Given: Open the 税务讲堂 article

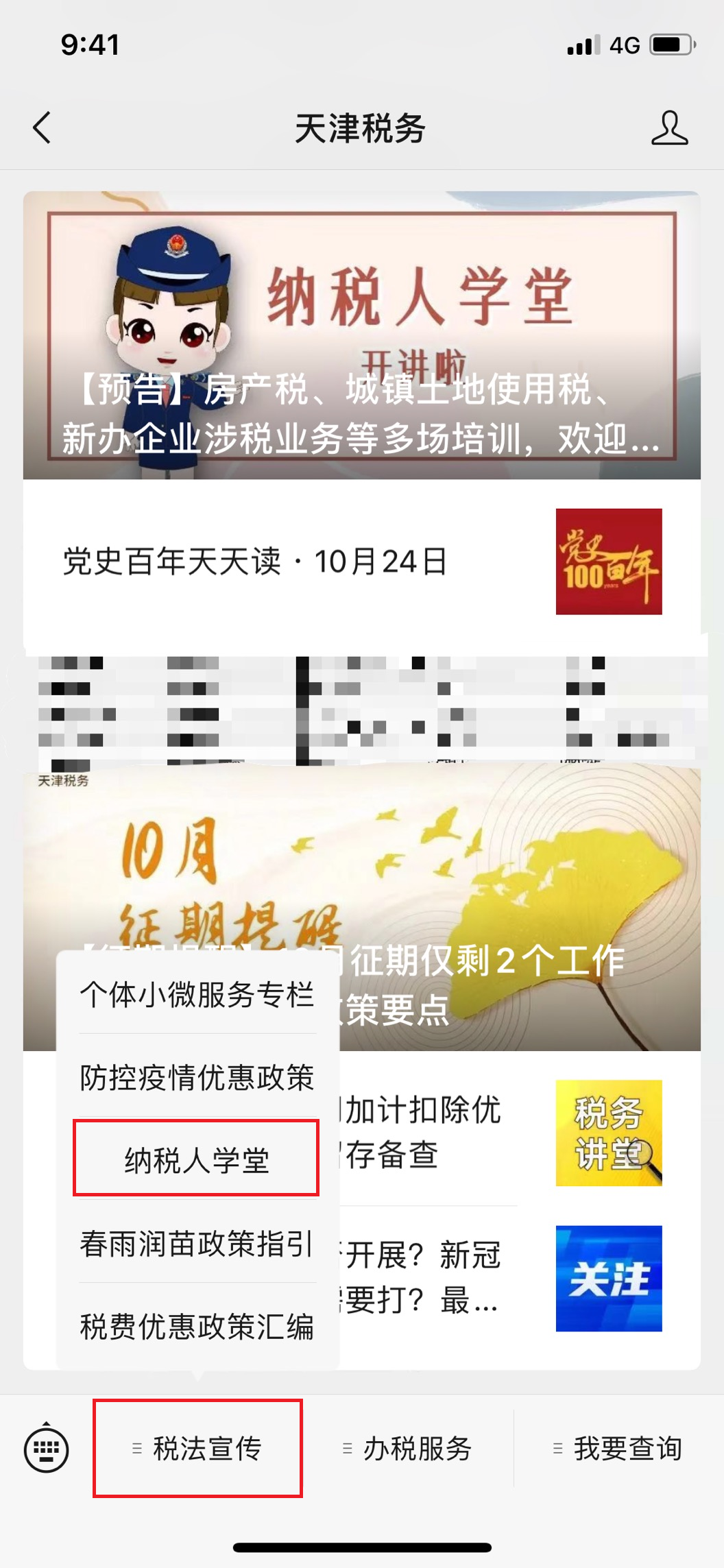Looking at the screenshot, I should point(609,1133).
